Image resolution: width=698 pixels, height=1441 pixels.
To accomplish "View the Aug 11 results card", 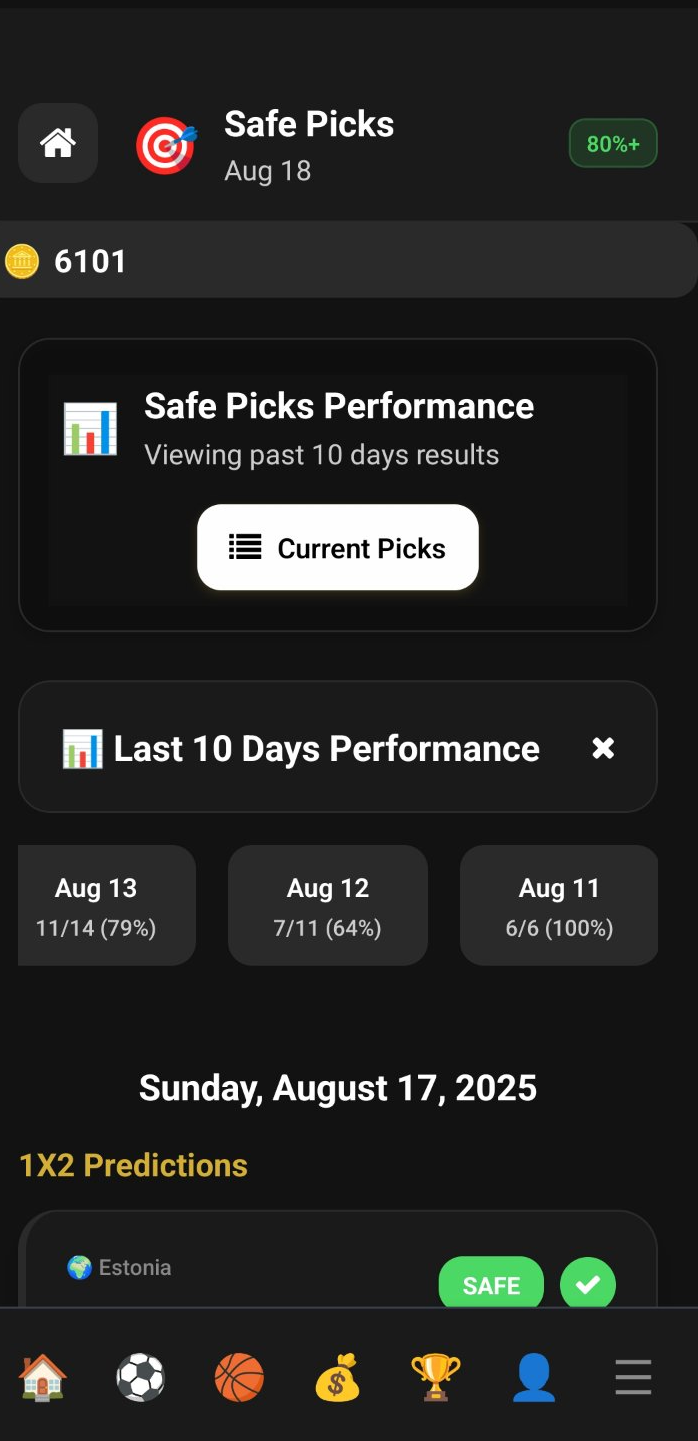I will [559, 906].
